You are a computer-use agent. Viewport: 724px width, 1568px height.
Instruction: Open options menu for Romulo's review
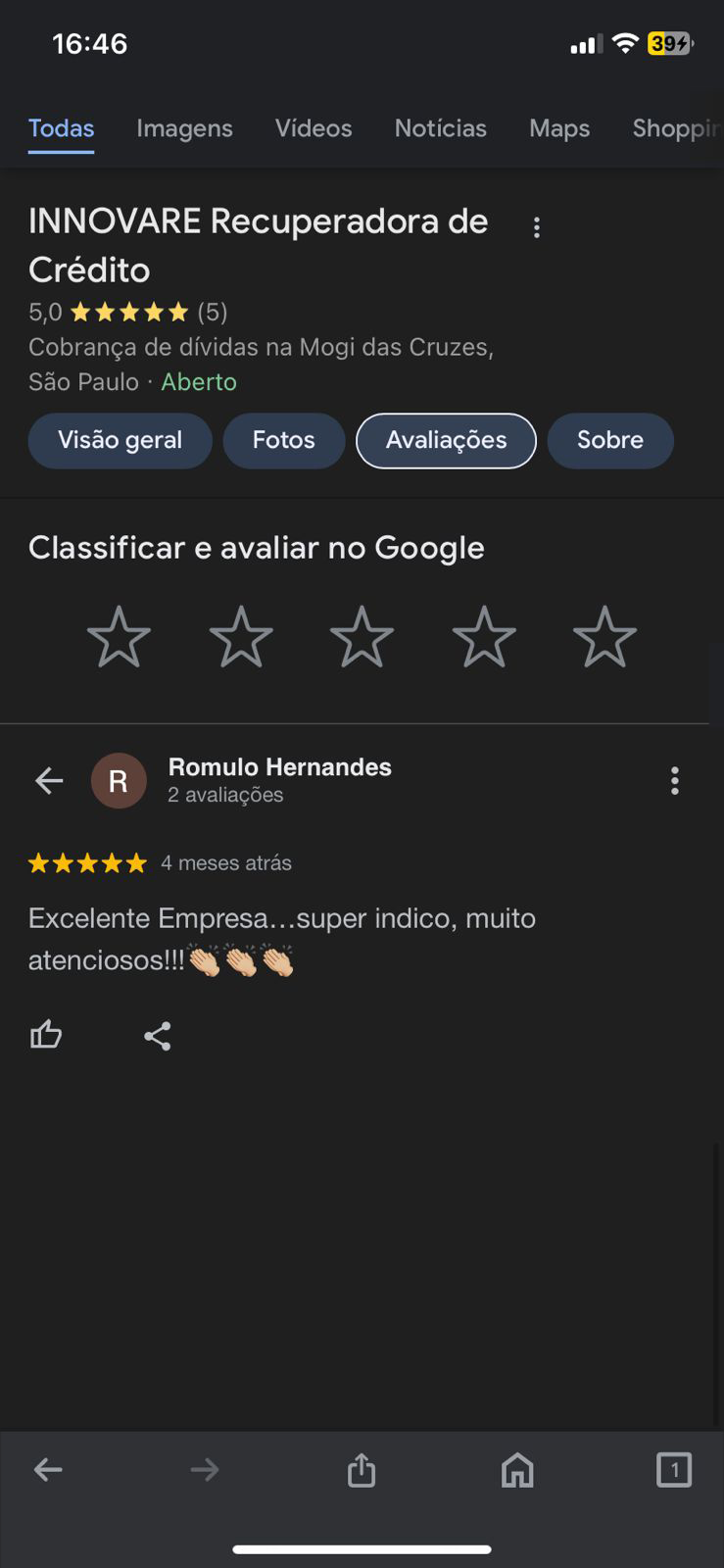coord(674,781)
